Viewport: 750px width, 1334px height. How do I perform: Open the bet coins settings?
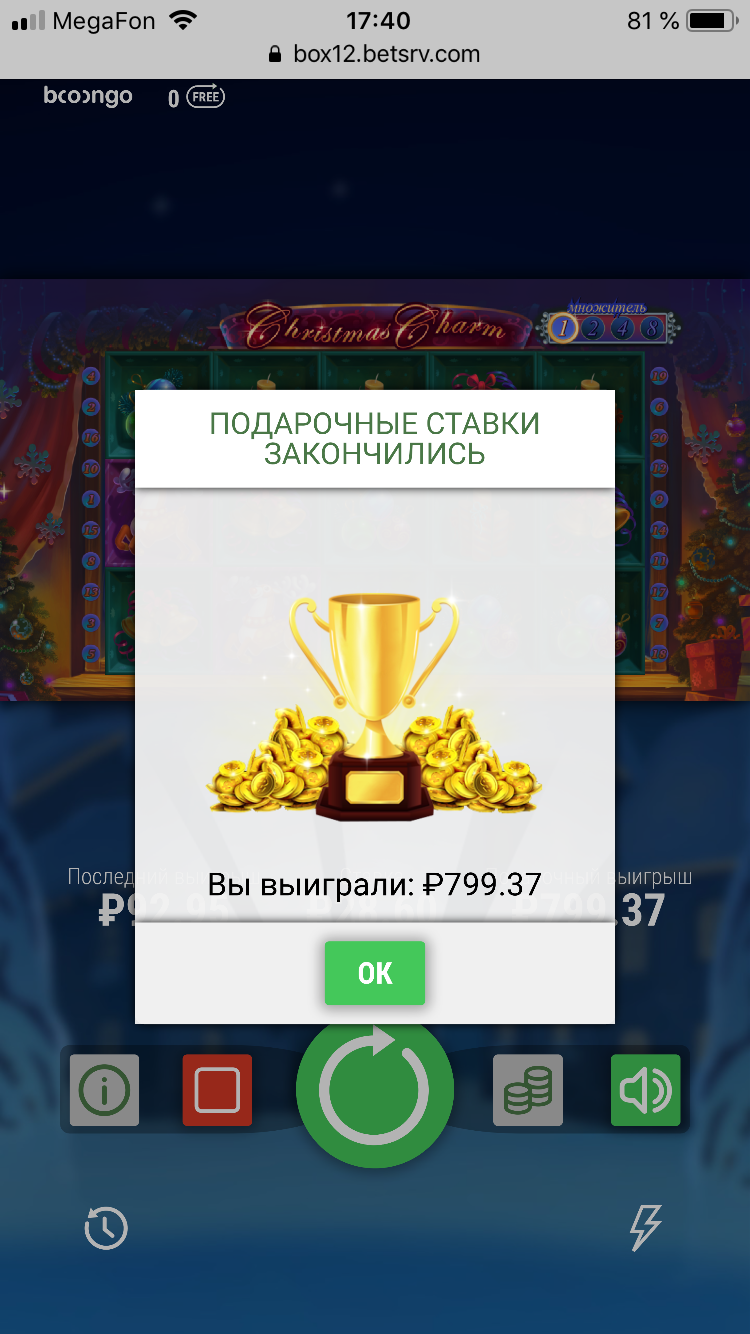pos(528,1090)
